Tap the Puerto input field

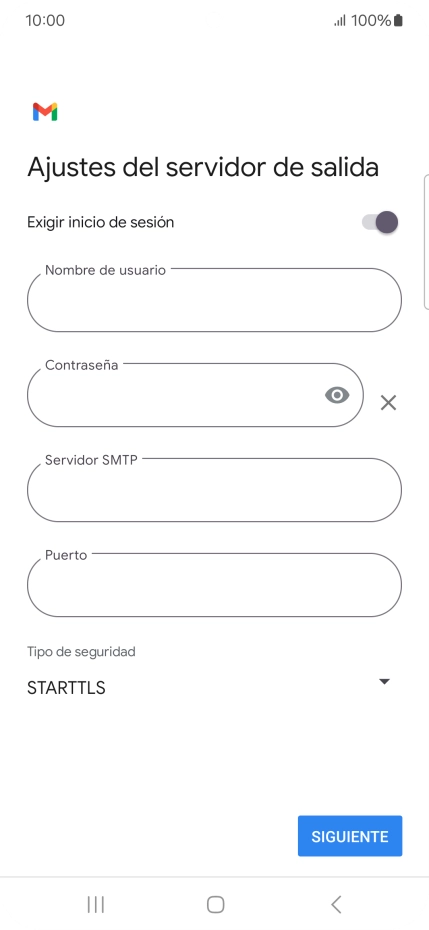click(214, 585)
